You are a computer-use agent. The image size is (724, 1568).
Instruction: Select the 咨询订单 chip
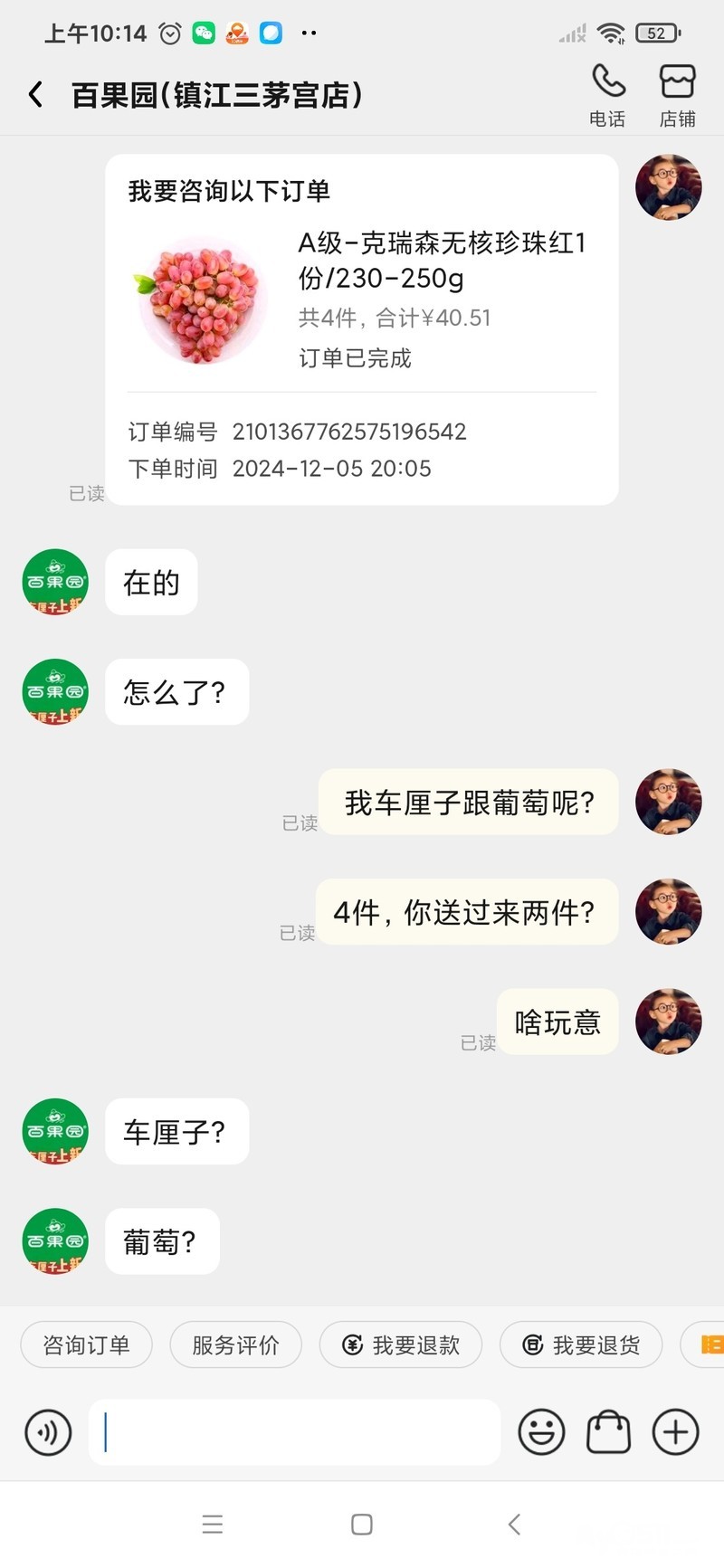[86, 1345]
